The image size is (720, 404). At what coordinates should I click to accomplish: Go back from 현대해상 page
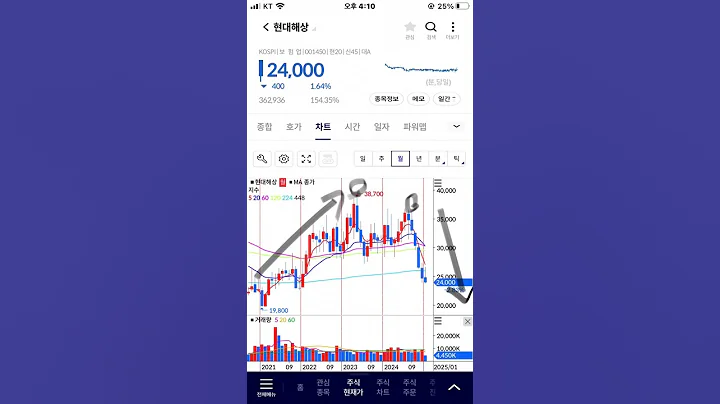pyautogui.click(x=265, y=27)
